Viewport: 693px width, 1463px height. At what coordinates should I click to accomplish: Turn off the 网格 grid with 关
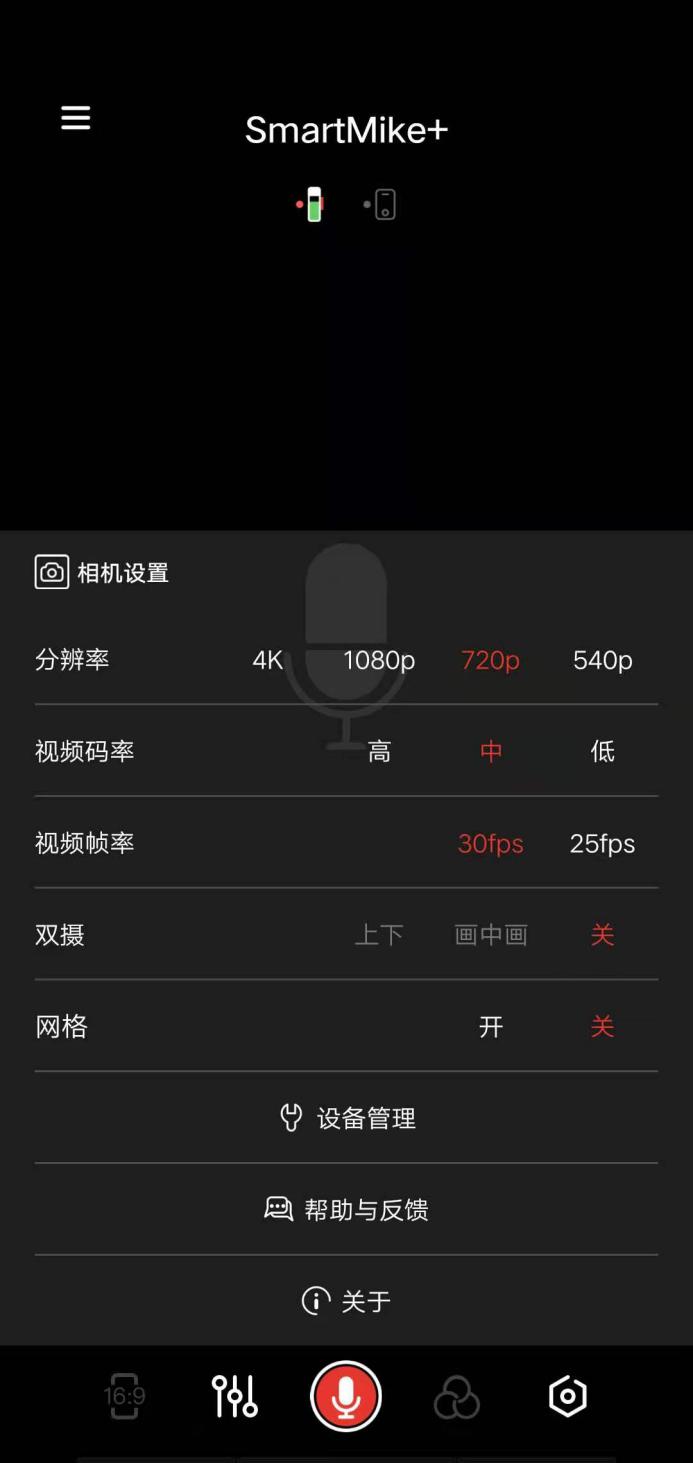coord(602,1027)
